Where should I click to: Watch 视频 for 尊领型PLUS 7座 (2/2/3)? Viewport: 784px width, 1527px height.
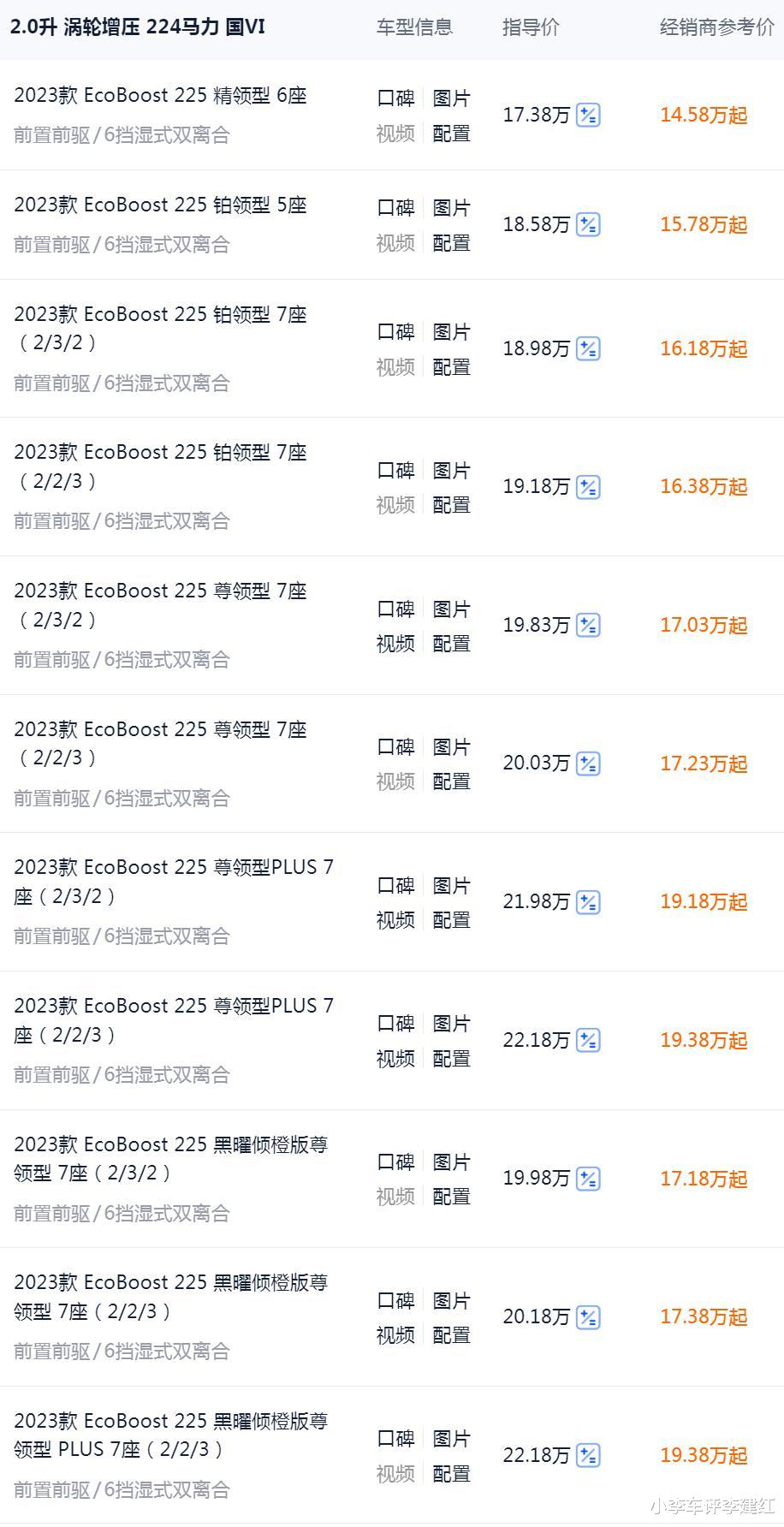point(395,1059)
